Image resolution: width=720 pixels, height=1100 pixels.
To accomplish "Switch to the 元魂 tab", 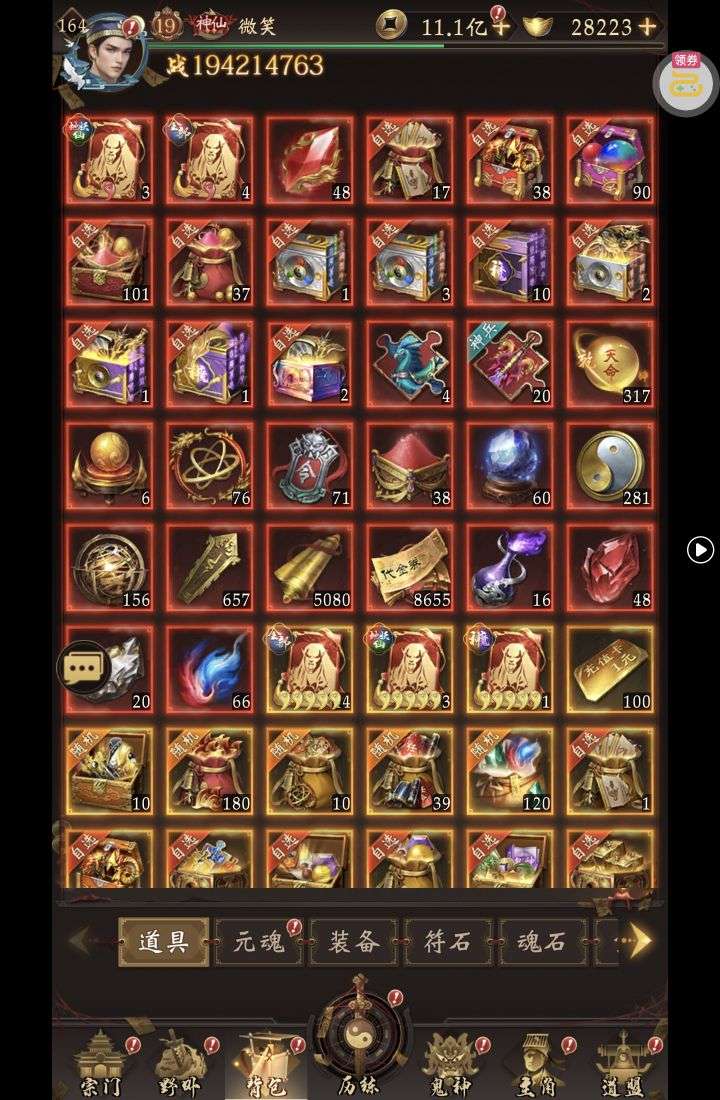I will [259, 941].
